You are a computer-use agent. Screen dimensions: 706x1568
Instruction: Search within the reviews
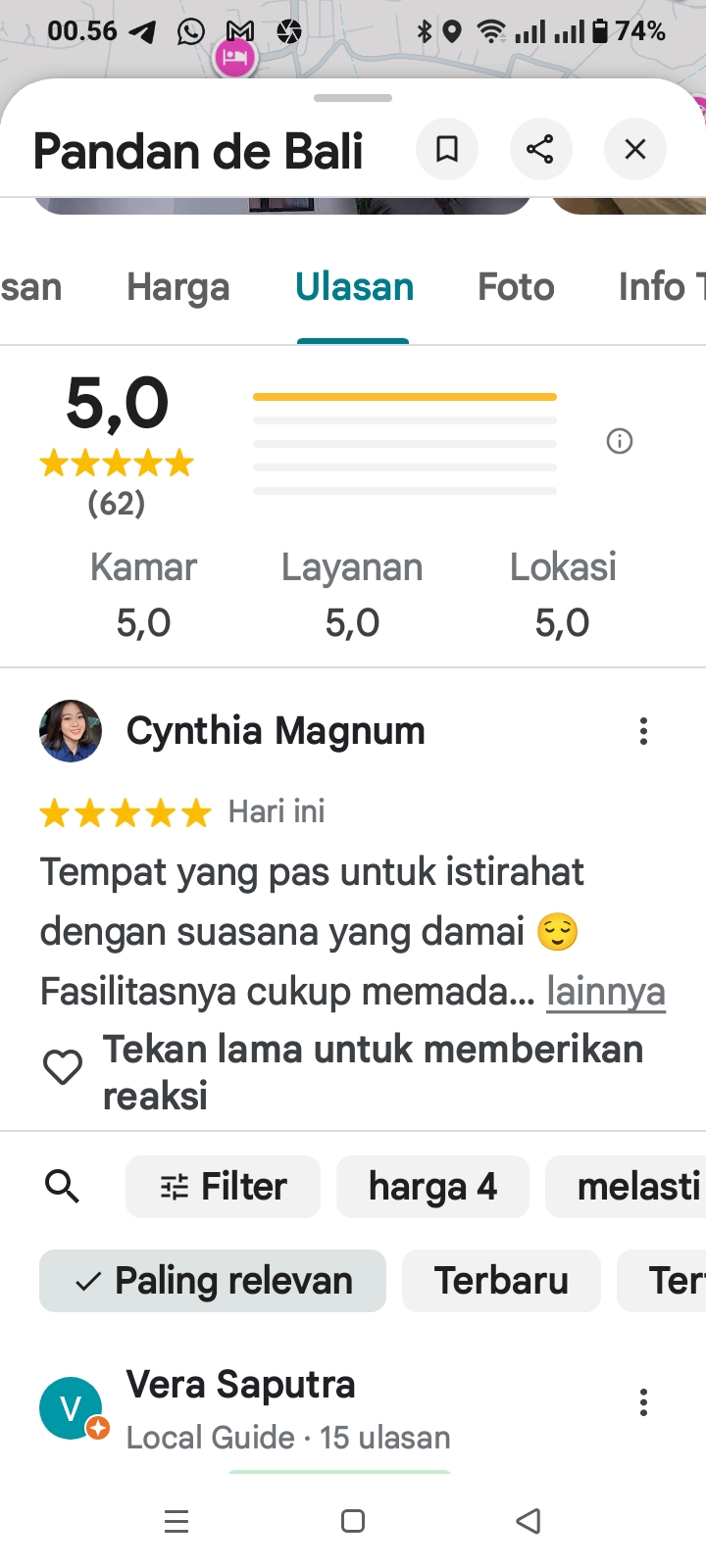63,1187
